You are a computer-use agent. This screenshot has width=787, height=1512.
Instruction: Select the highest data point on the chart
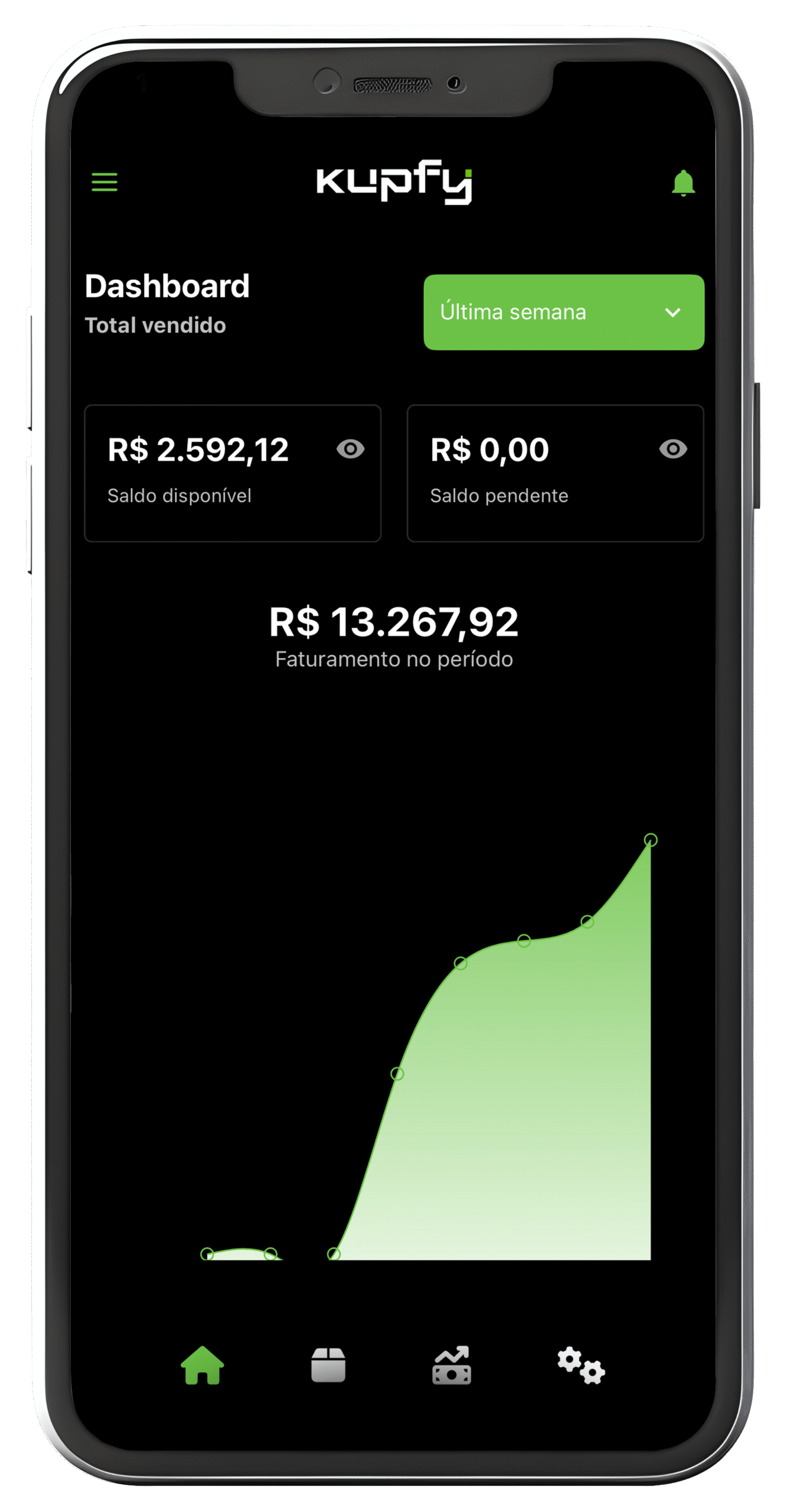pyautogui.click(x=651, y=840)
